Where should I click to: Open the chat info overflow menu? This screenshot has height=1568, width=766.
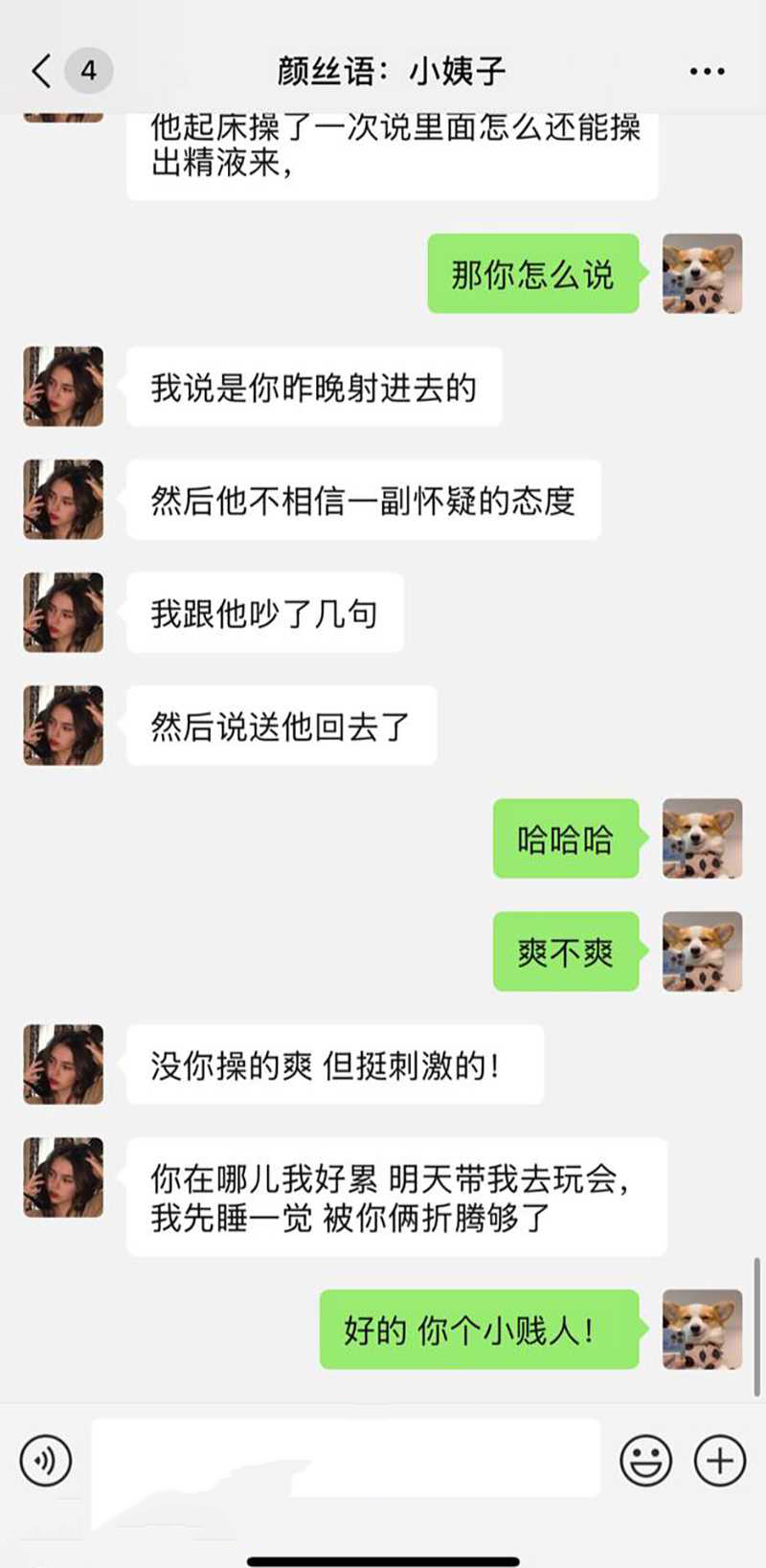point(707,71)
